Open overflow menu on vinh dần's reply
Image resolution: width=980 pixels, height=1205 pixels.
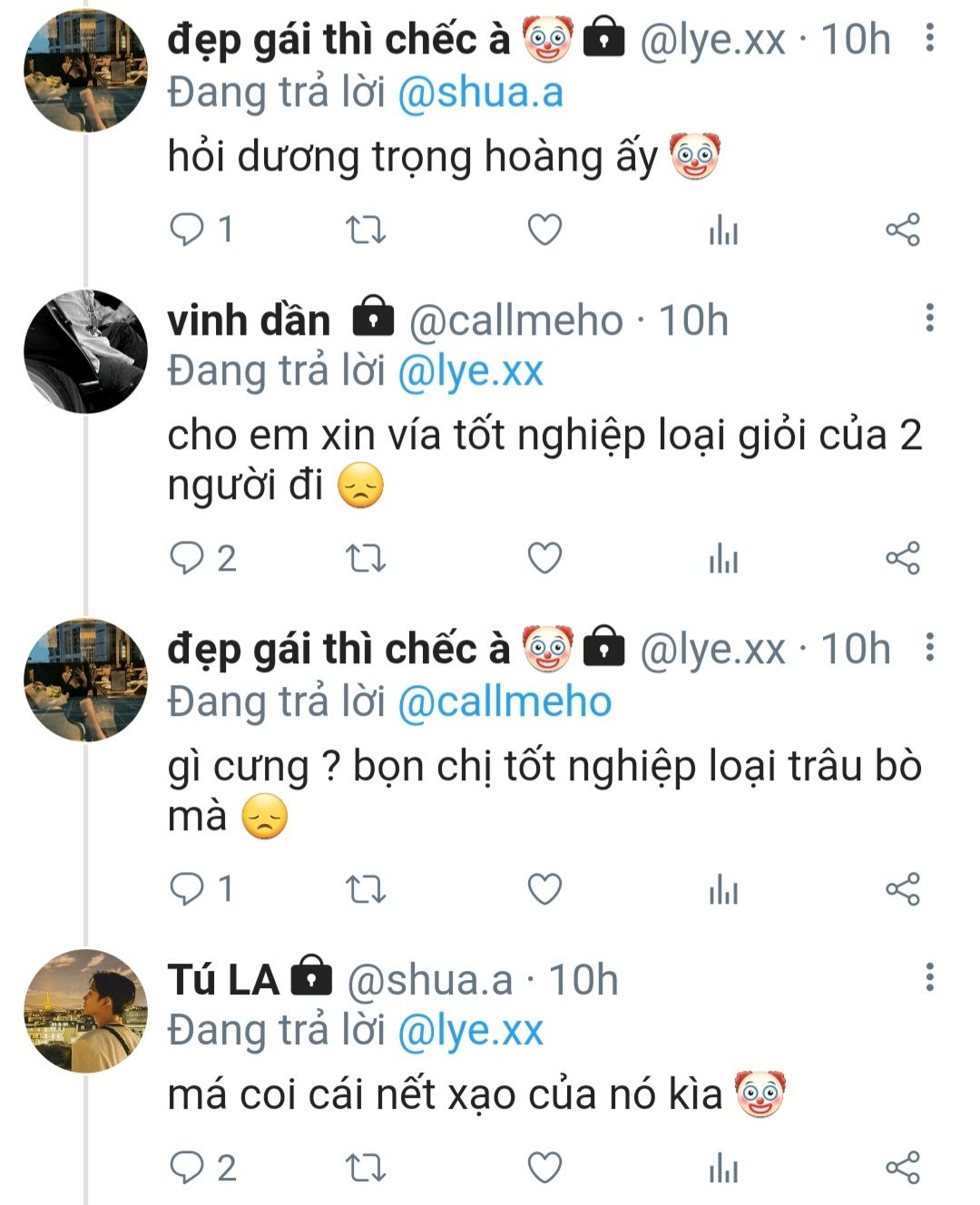929,318
